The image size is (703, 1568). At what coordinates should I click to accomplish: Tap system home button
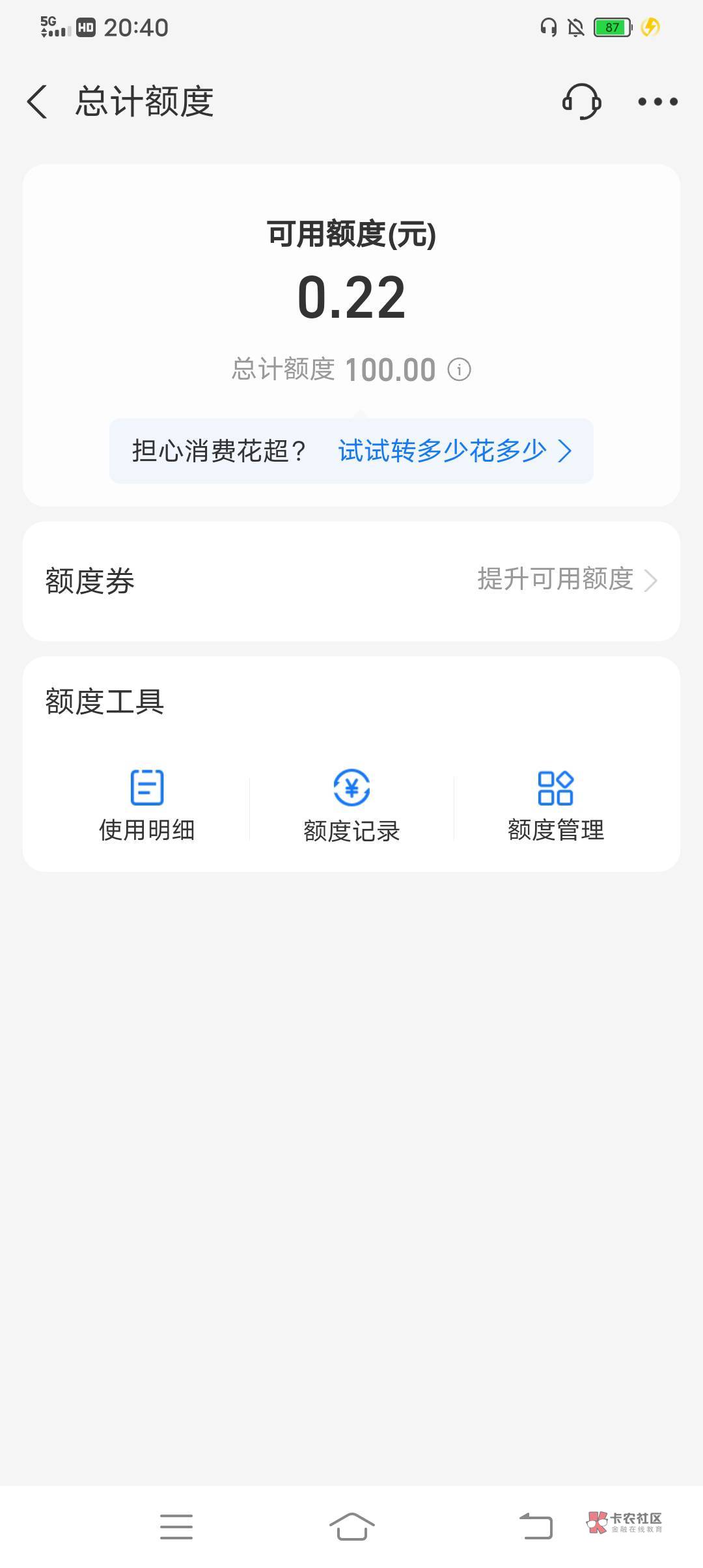tap(351, 1526)
